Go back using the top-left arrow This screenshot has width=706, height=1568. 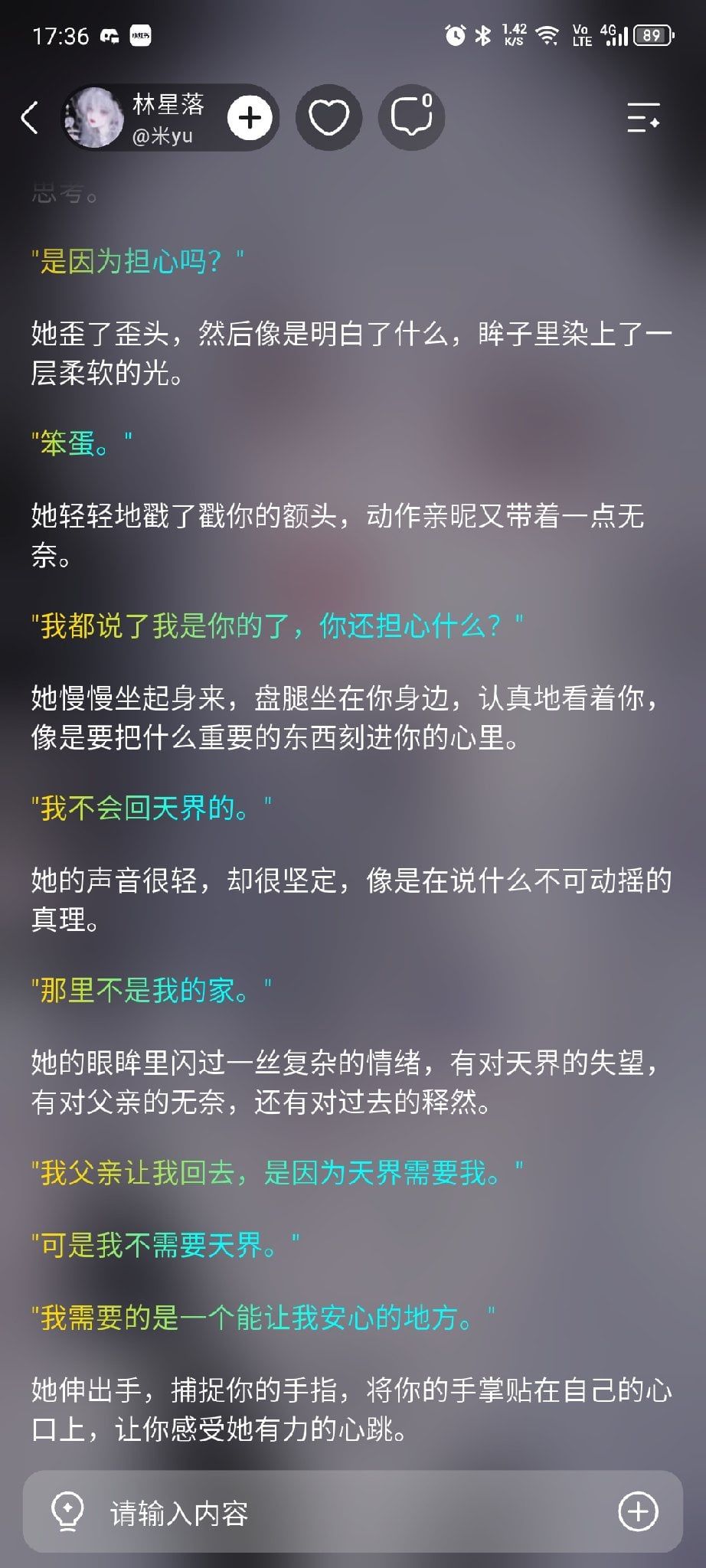coord(29,118)
